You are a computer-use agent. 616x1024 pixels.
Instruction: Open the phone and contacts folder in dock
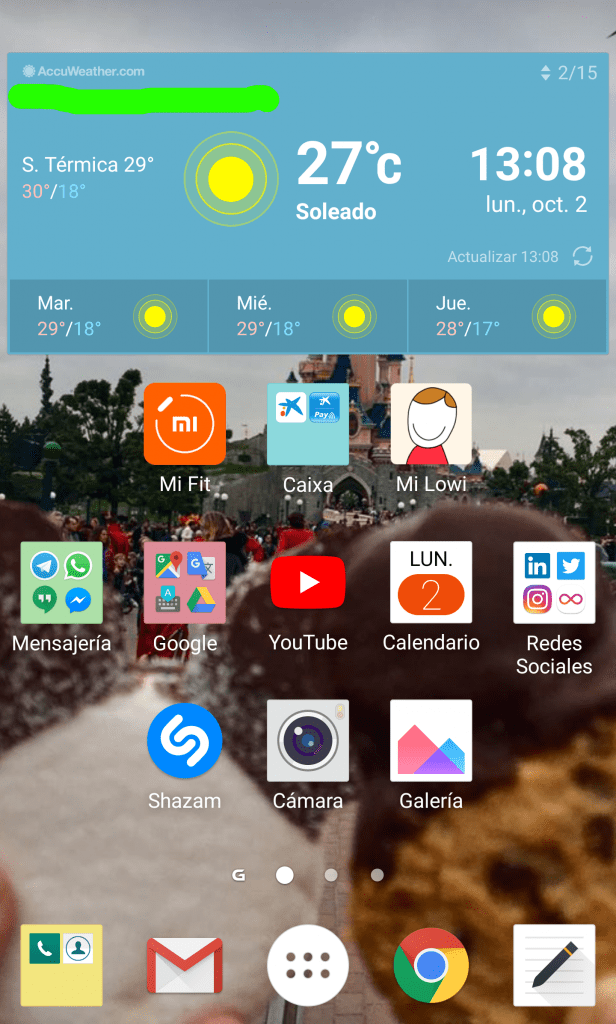(x=61, y=965)
